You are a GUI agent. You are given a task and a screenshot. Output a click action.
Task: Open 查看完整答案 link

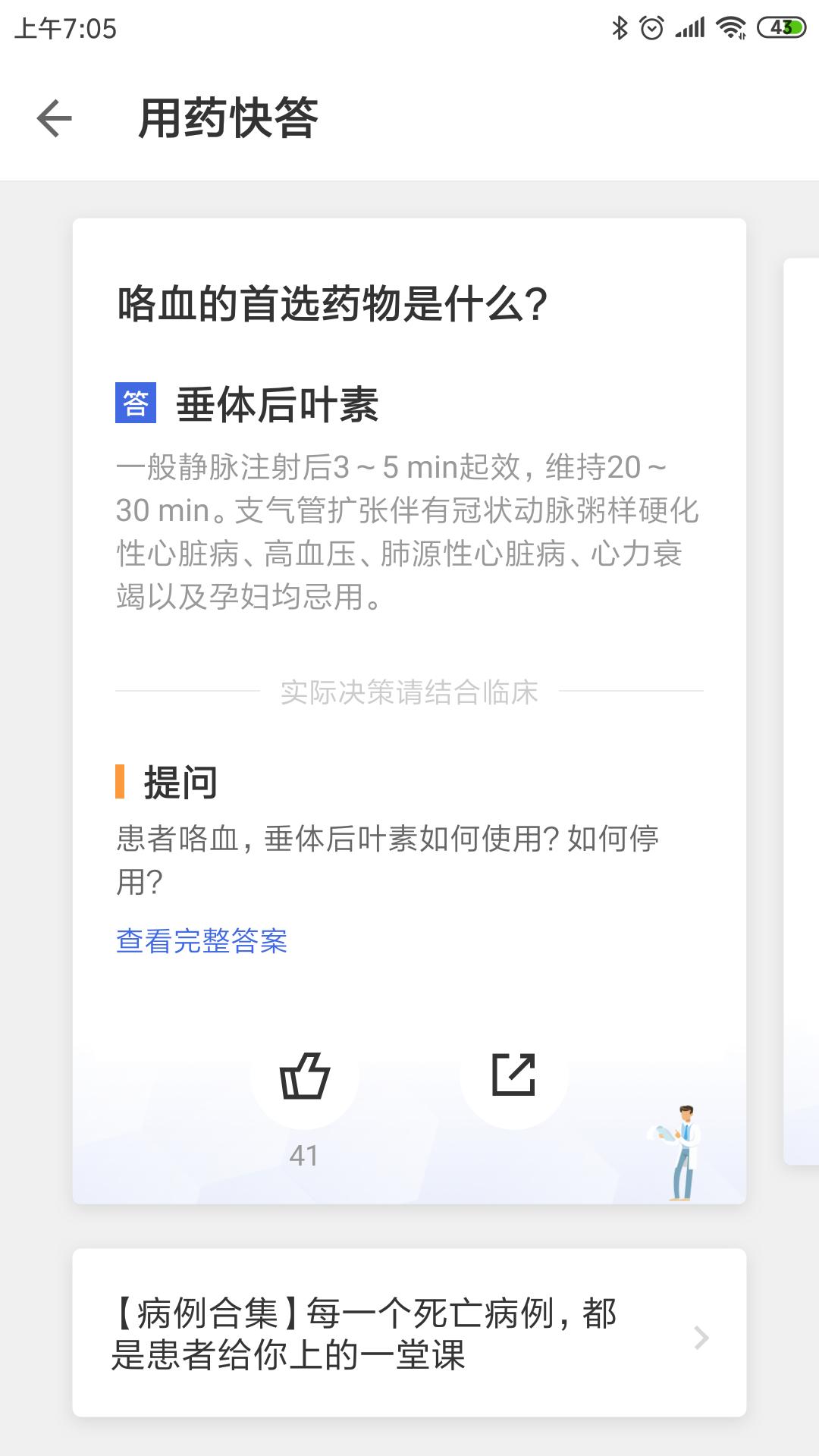coord(202,940)
